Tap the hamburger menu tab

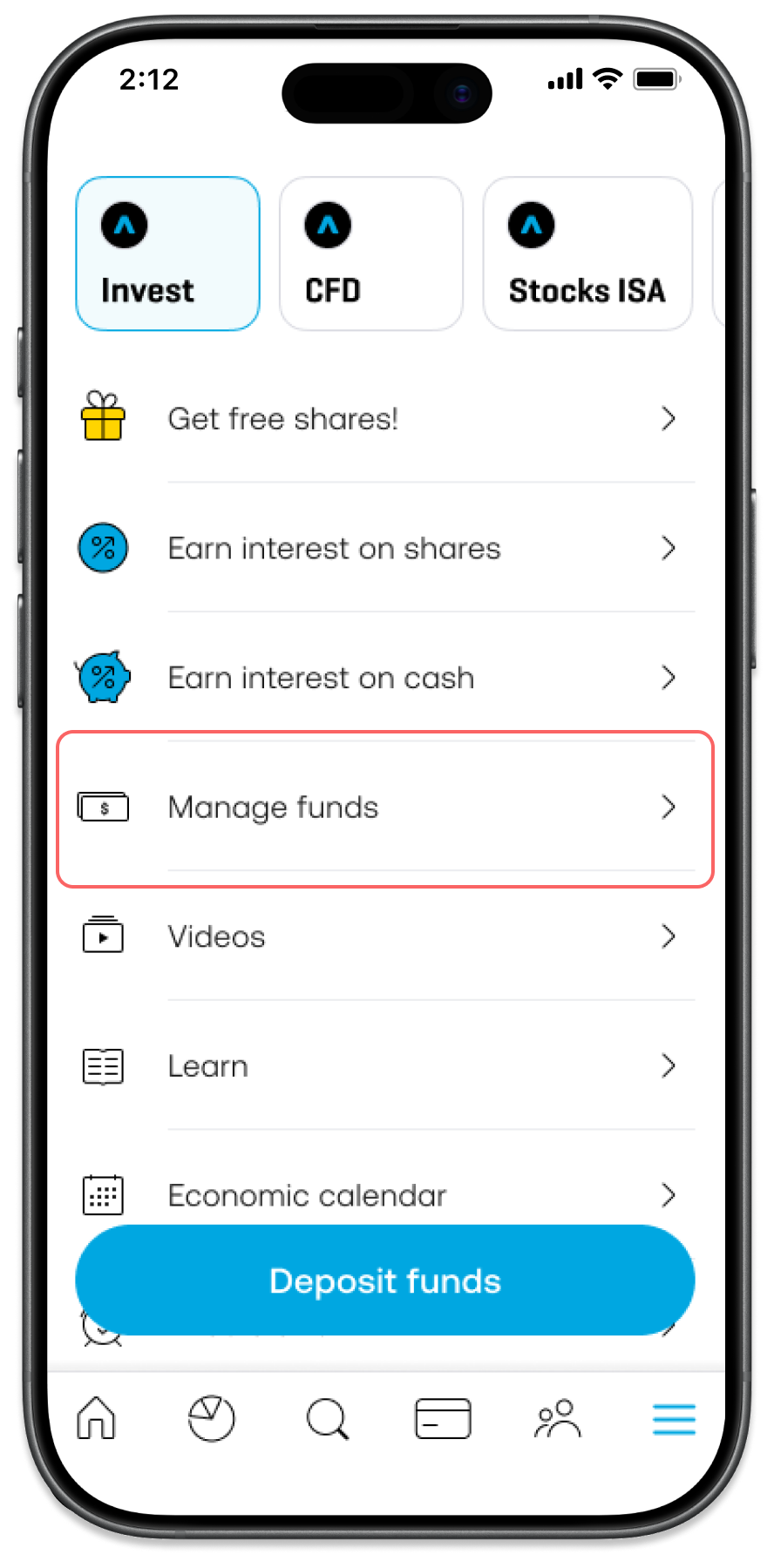tap(674, 1418)
